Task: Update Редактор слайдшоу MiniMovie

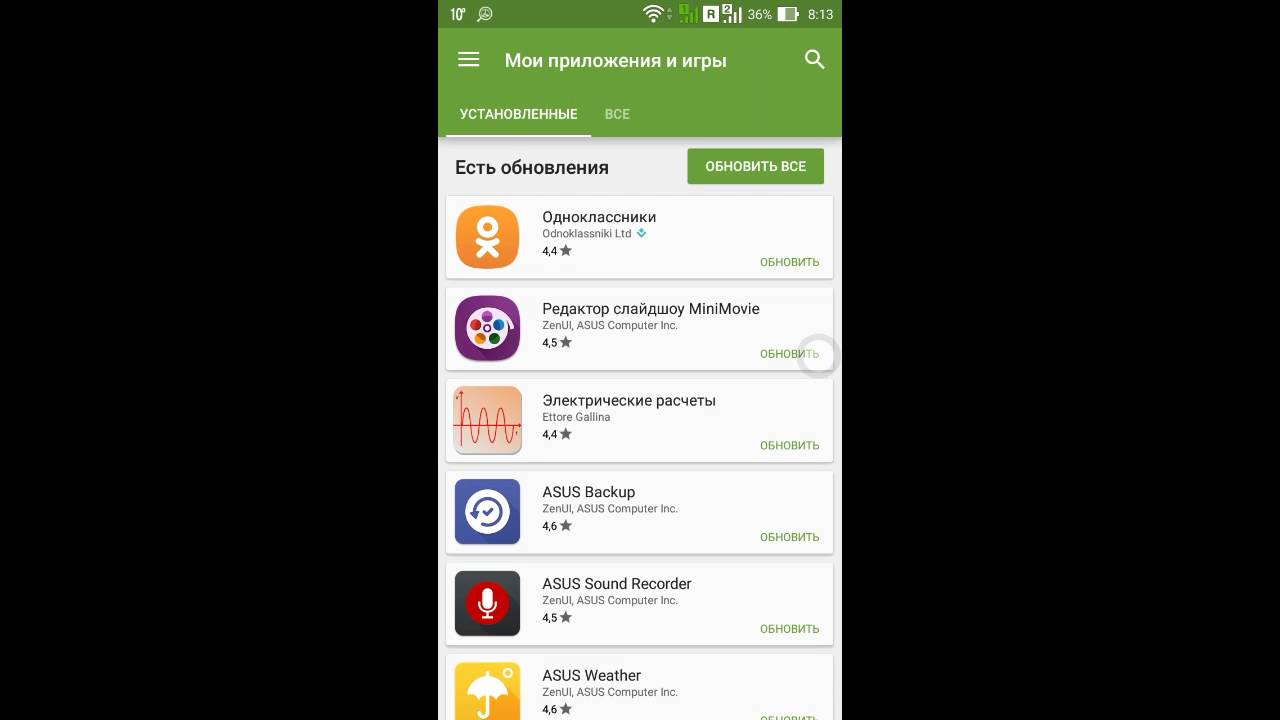Action: (x=789, y=354)
